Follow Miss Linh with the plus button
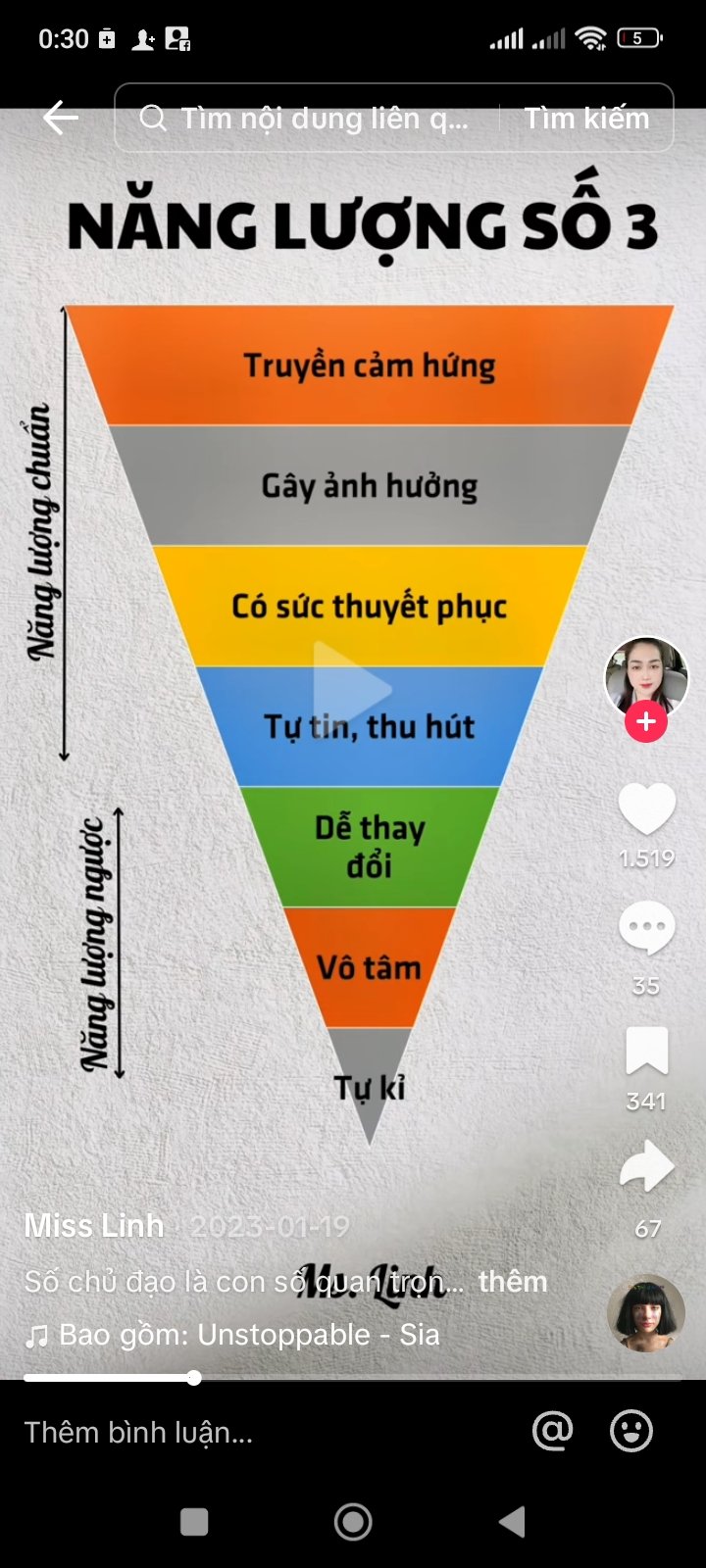 pos(646,722)
